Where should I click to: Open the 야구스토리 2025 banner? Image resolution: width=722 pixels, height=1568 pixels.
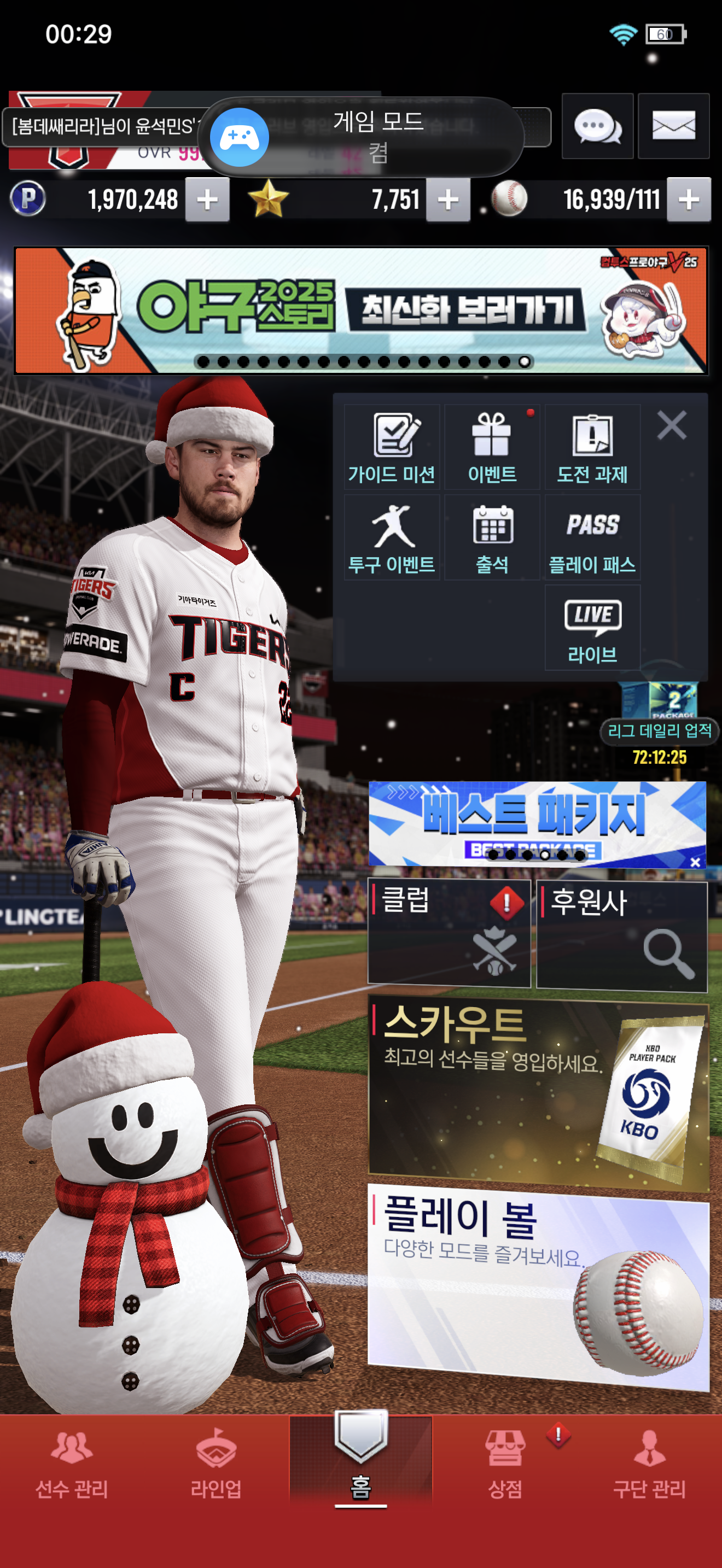coord(361,311)
